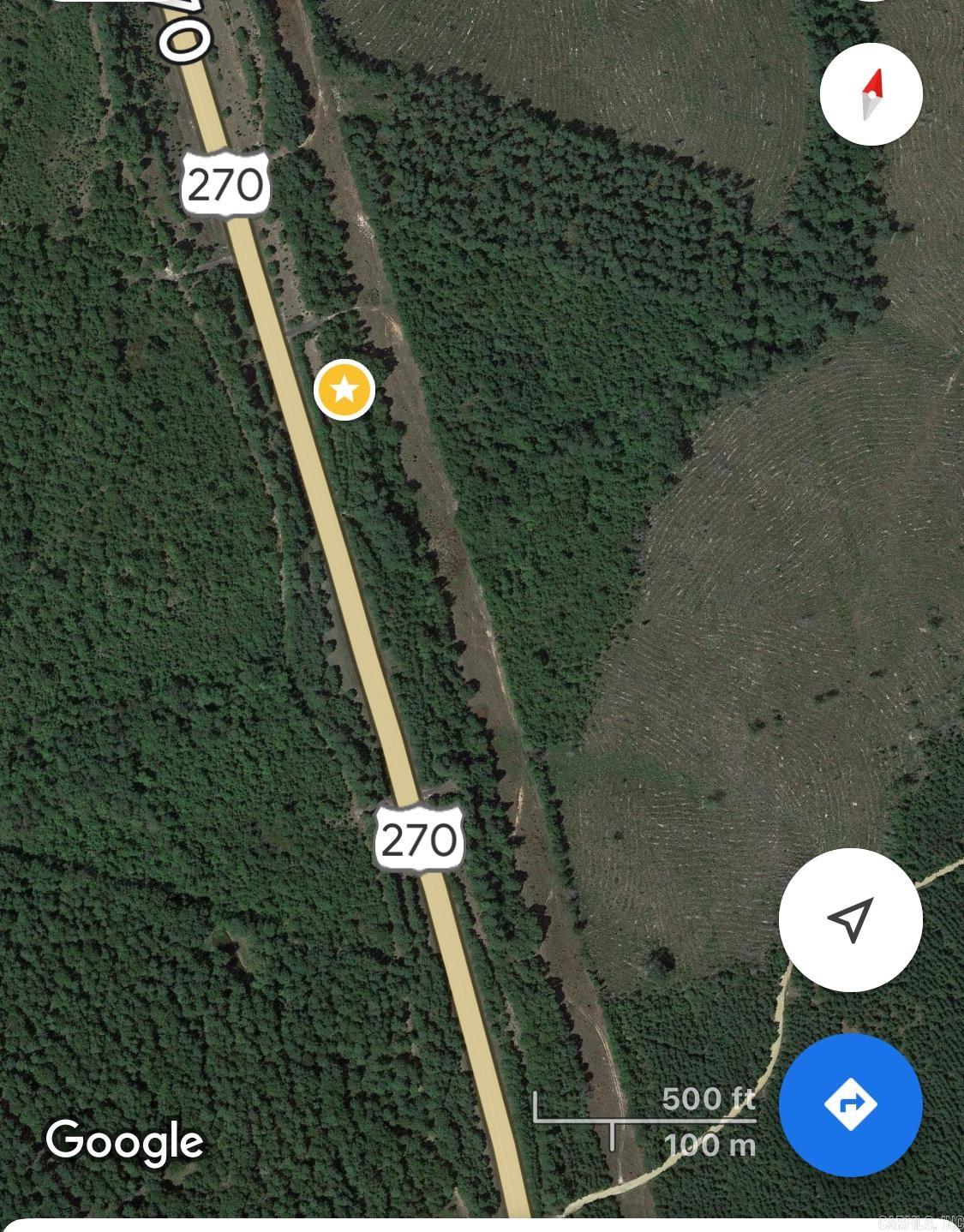Open directions with the blue arrow button
This screenshot has height=1232, width=964.
(x=850, y=1104)
